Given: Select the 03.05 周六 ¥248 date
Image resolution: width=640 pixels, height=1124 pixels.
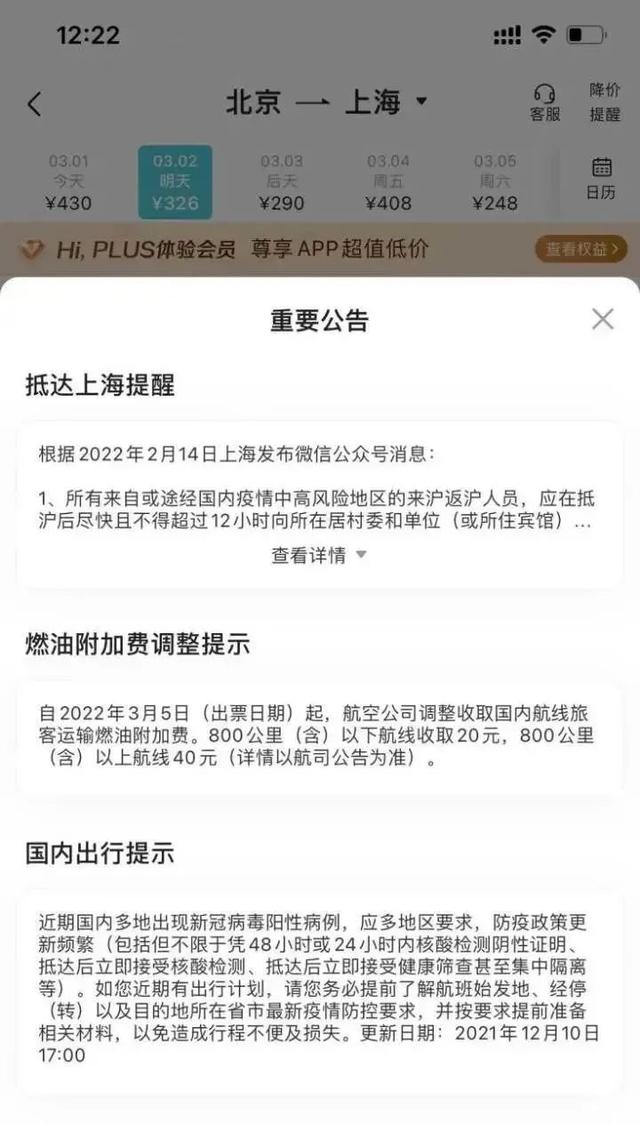Looking at the screenshot, I should tap(495, 182).
